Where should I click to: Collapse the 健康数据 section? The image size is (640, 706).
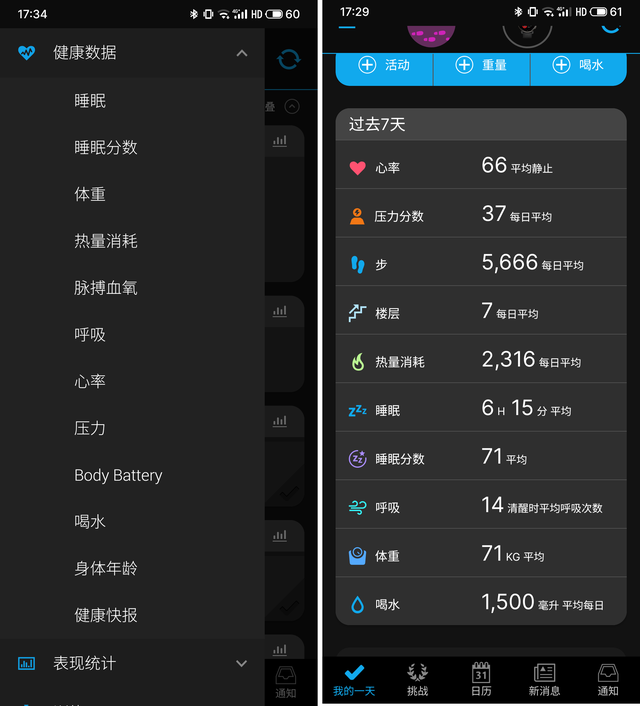[x=241, y=53]
